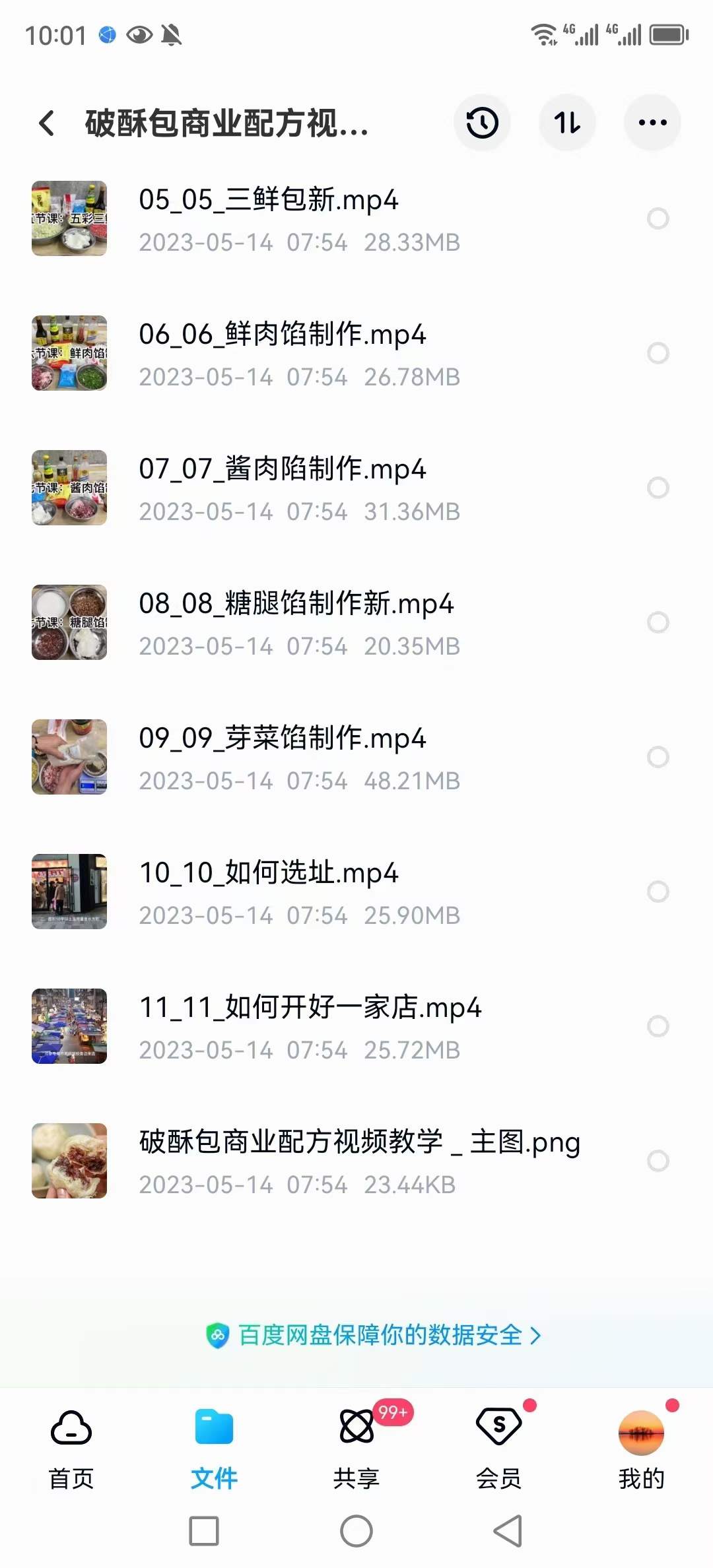Select the checkbox for 05_05_三鲜包新.mp4
The width and height of the screenshot is (713, 1568).
pyautogui.click(x=658, y=218)
